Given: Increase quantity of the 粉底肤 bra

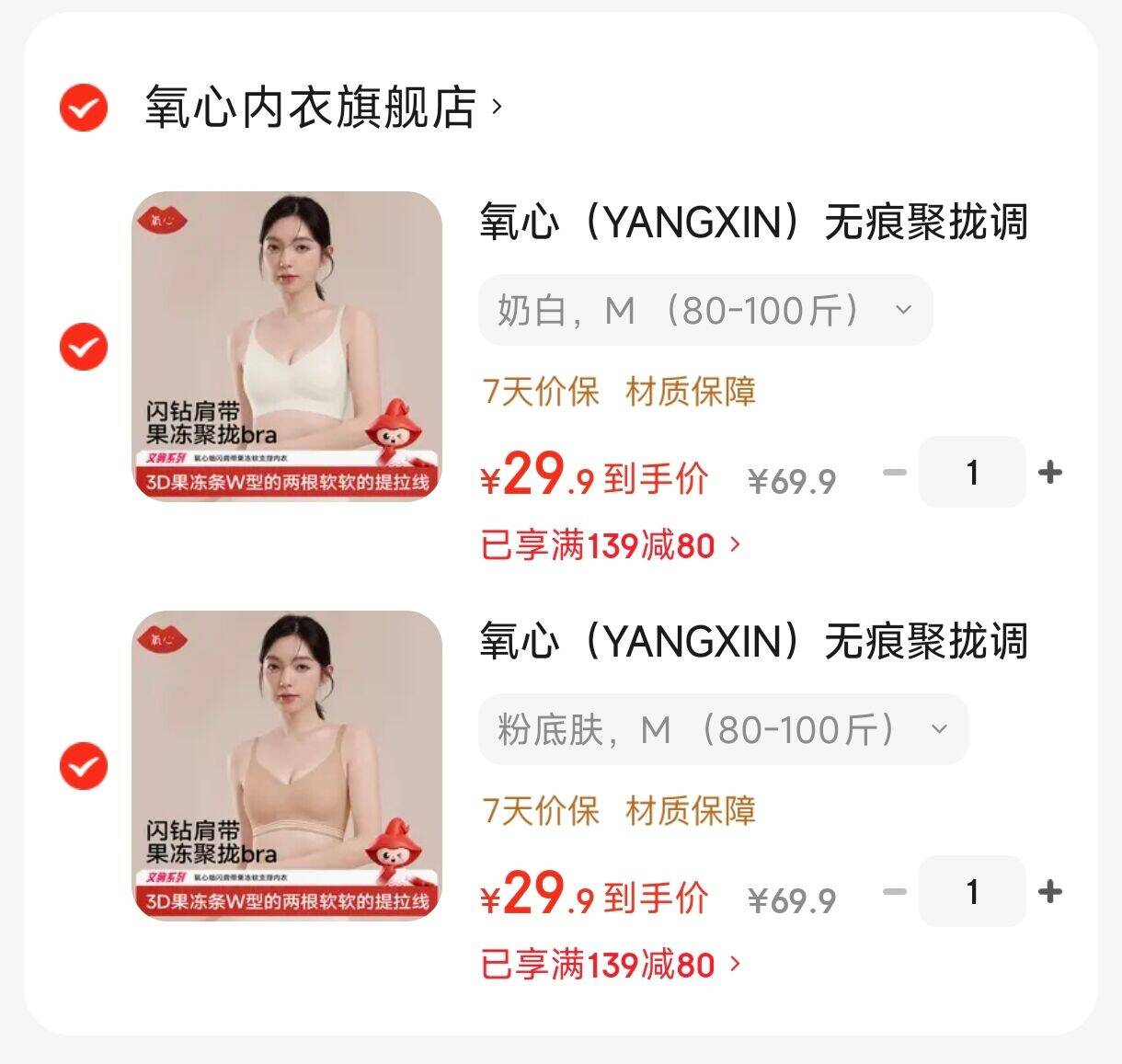Looking at the screenshot, I should tap(1049, 892).
